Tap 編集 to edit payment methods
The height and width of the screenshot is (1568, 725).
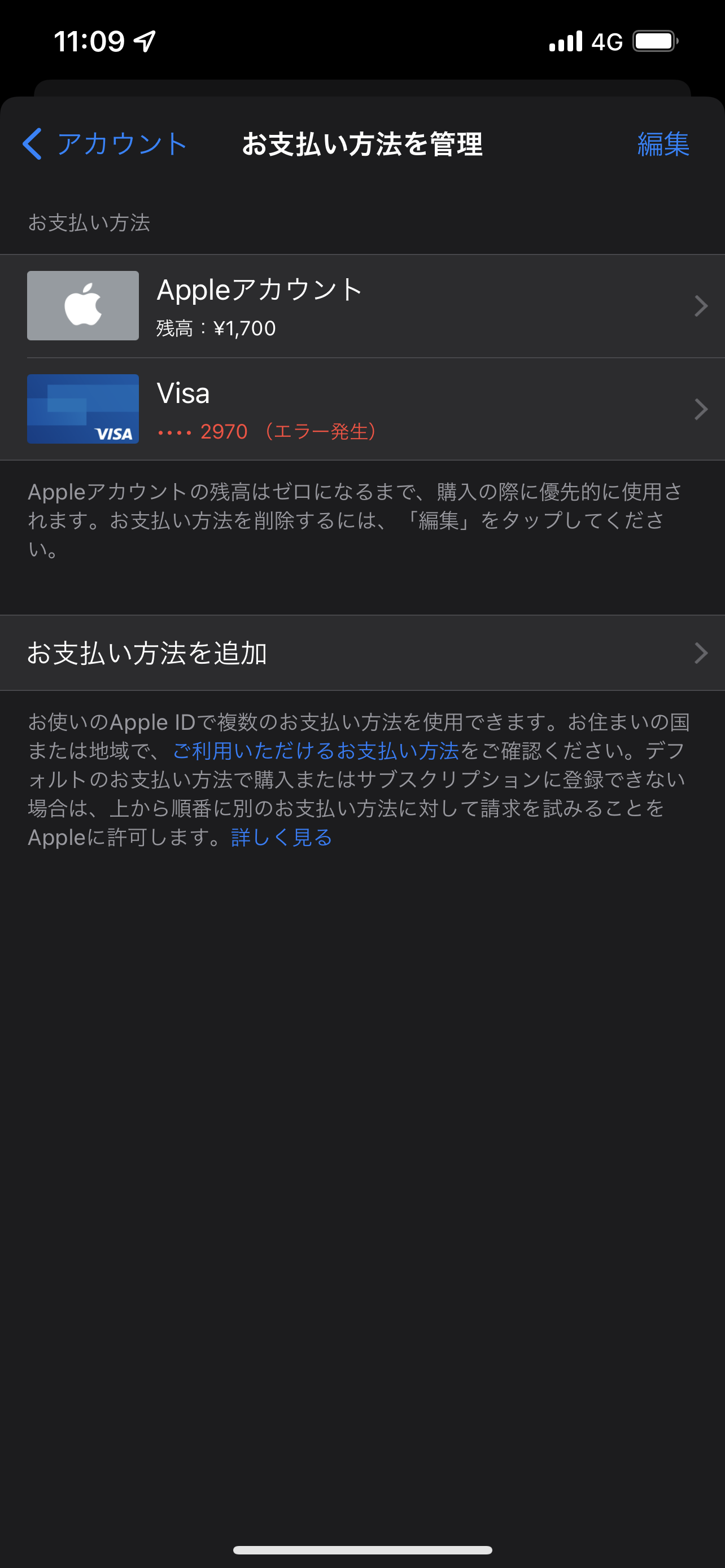(662, 144)
